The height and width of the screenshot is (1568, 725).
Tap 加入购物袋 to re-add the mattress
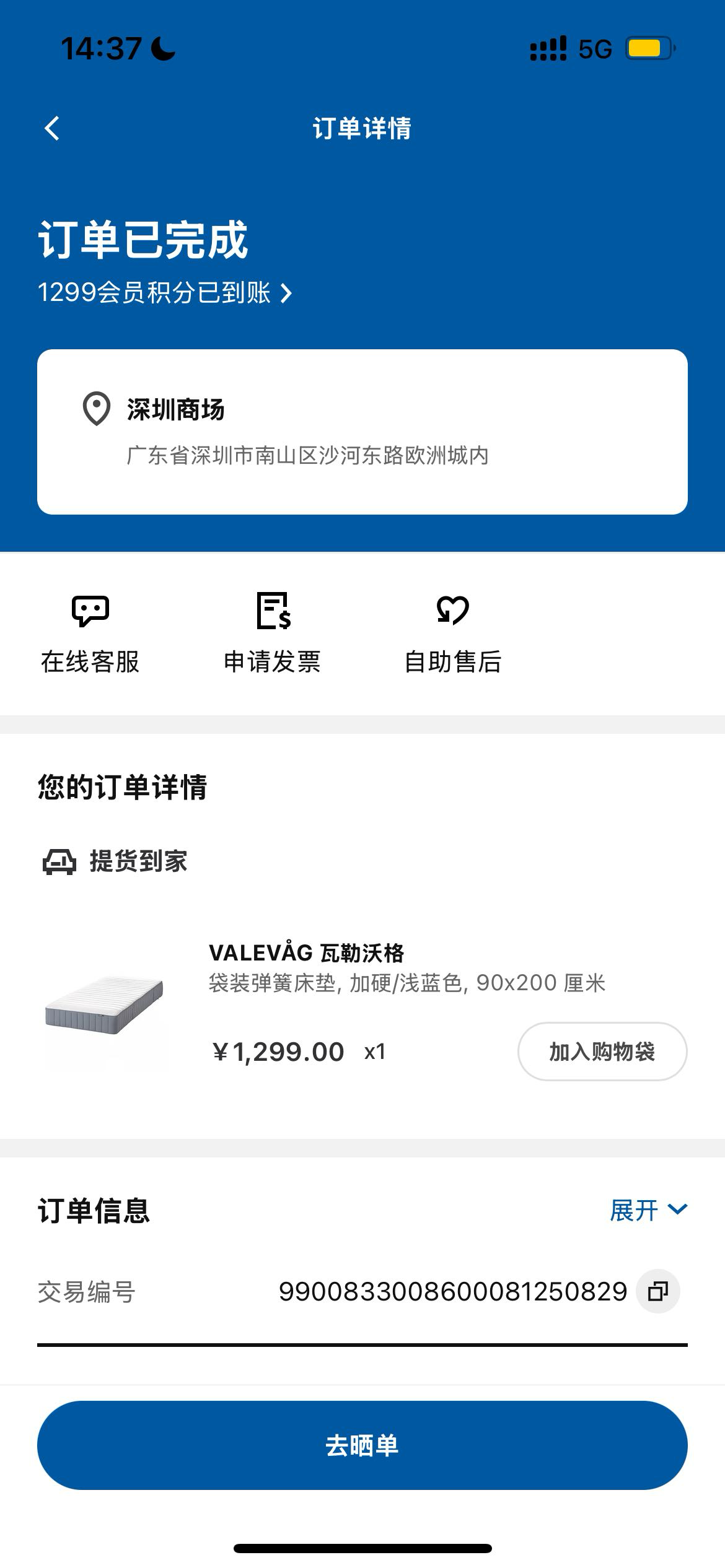602,1051
